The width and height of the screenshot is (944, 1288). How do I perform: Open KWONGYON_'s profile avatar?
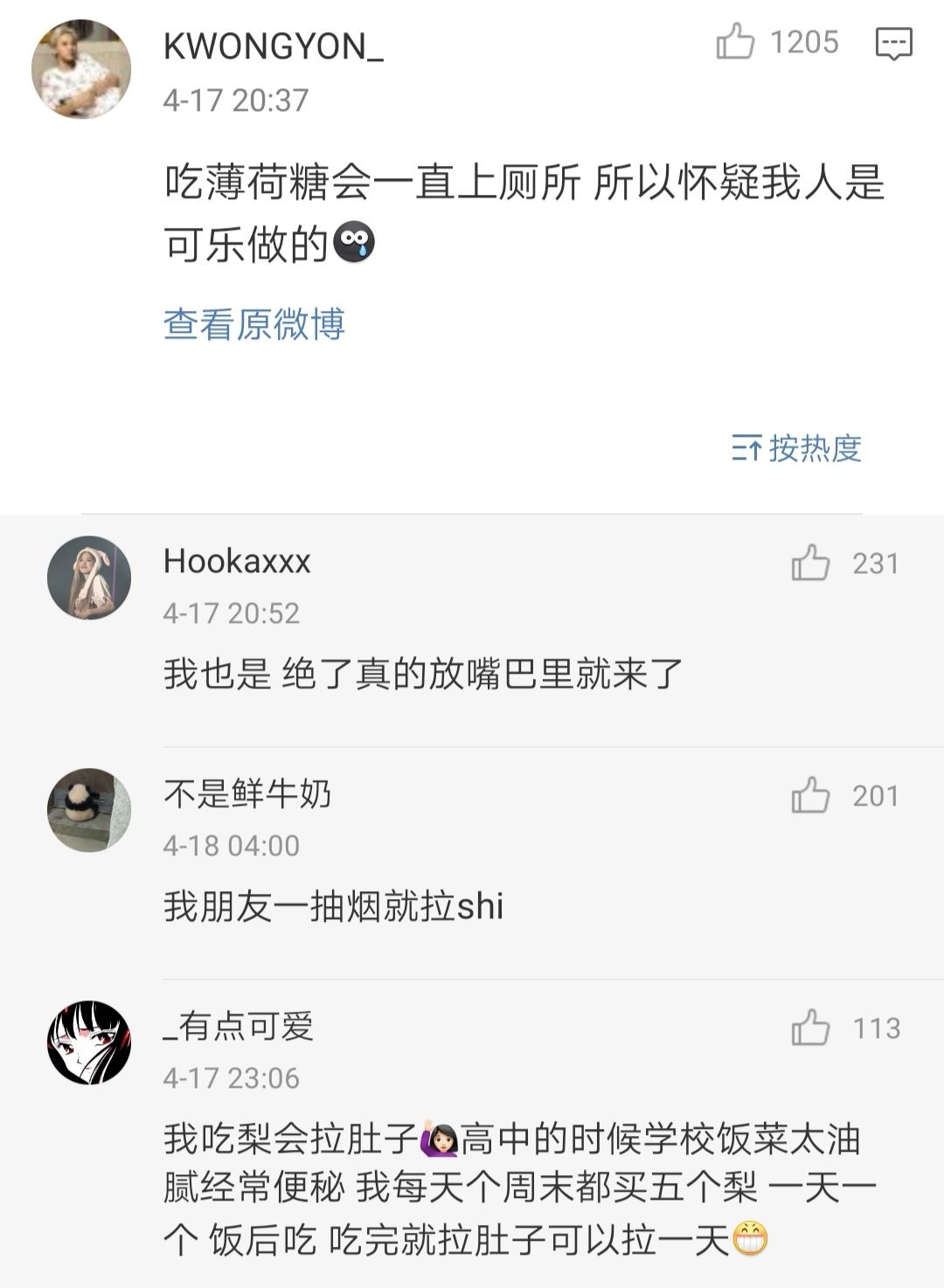tap(81, 69)
